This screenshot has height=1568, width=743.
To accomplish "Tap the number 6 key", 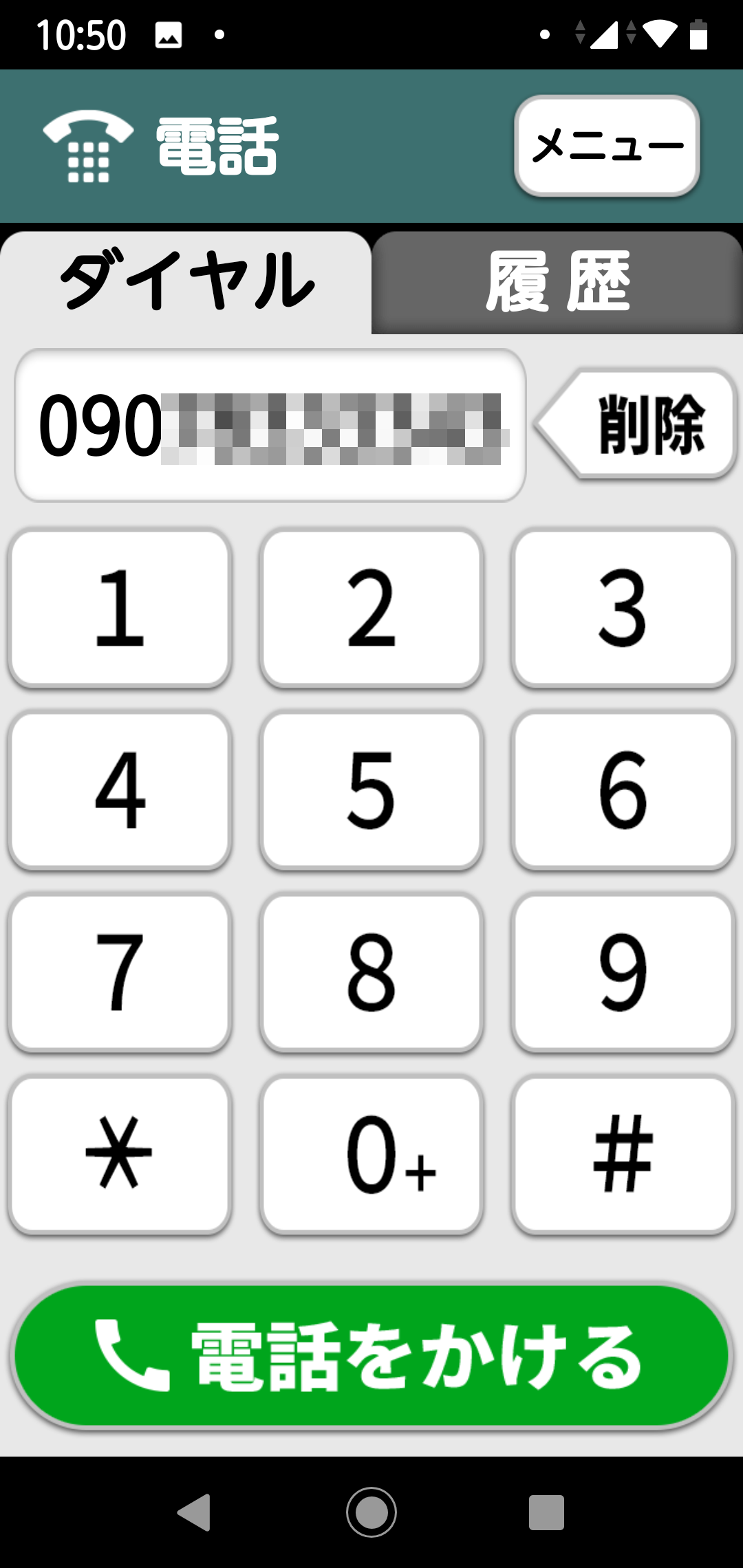I will [623, 790].
